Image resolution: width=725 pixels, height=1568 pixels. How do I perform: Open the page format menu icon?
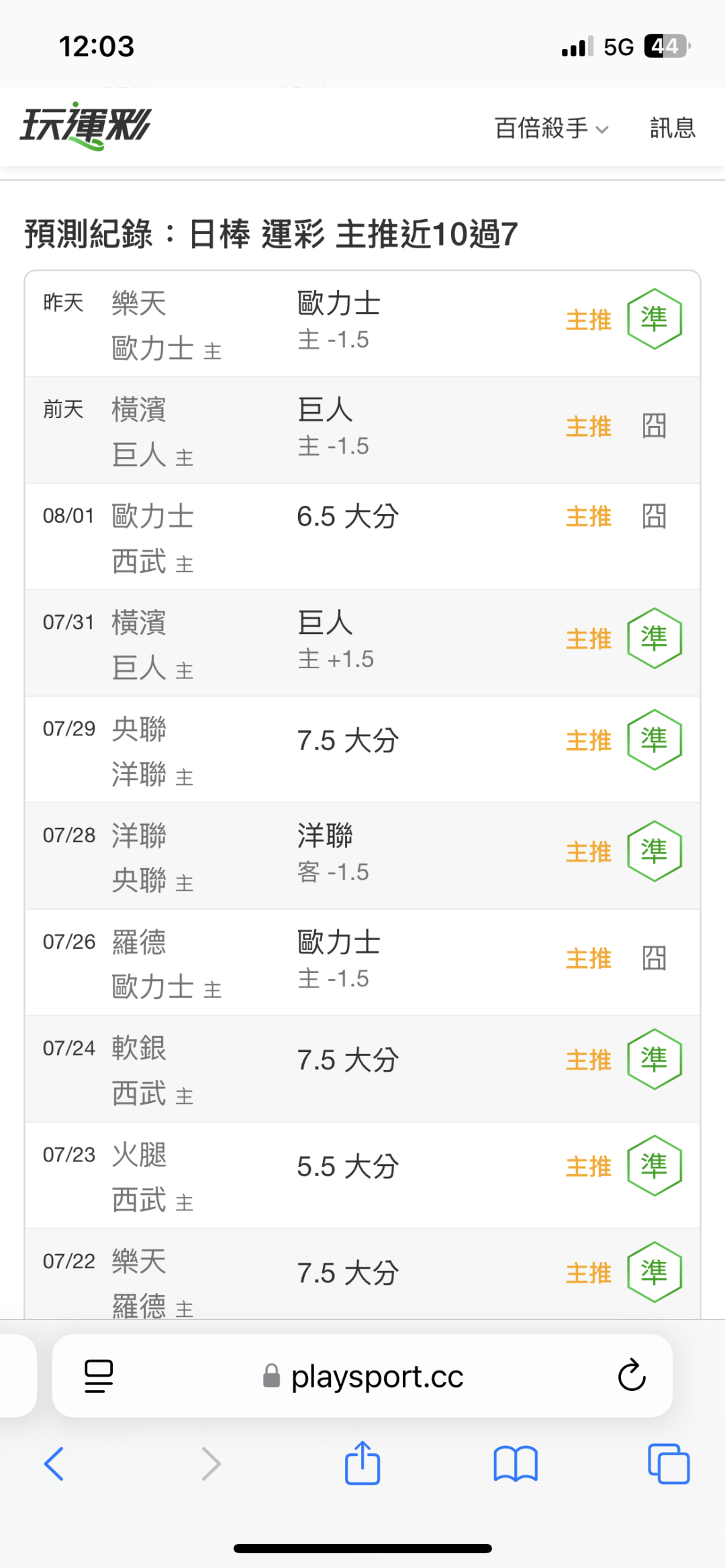[99, 1376]
